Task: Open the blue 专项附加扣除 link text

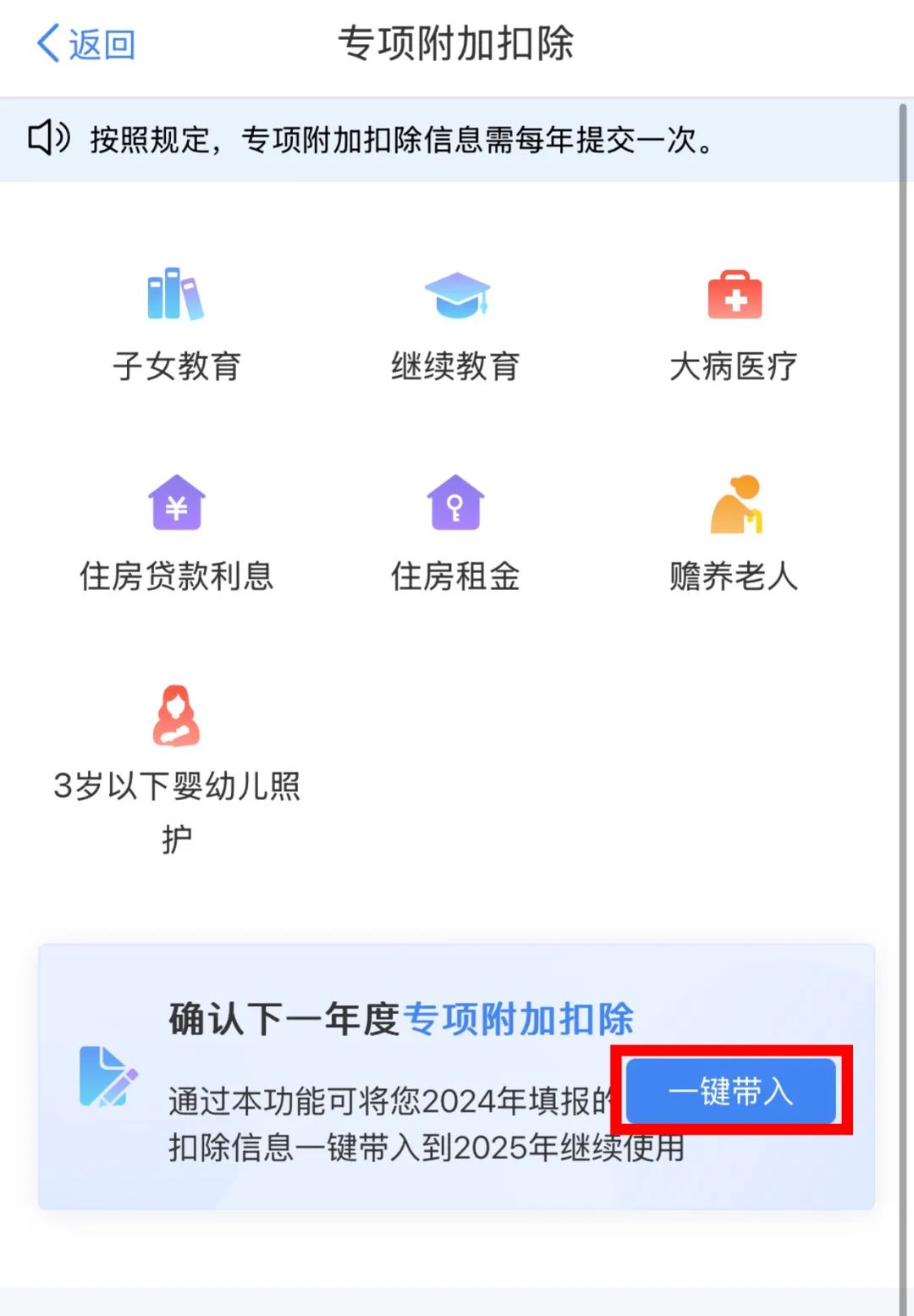Action: (x=522, y=1020)
